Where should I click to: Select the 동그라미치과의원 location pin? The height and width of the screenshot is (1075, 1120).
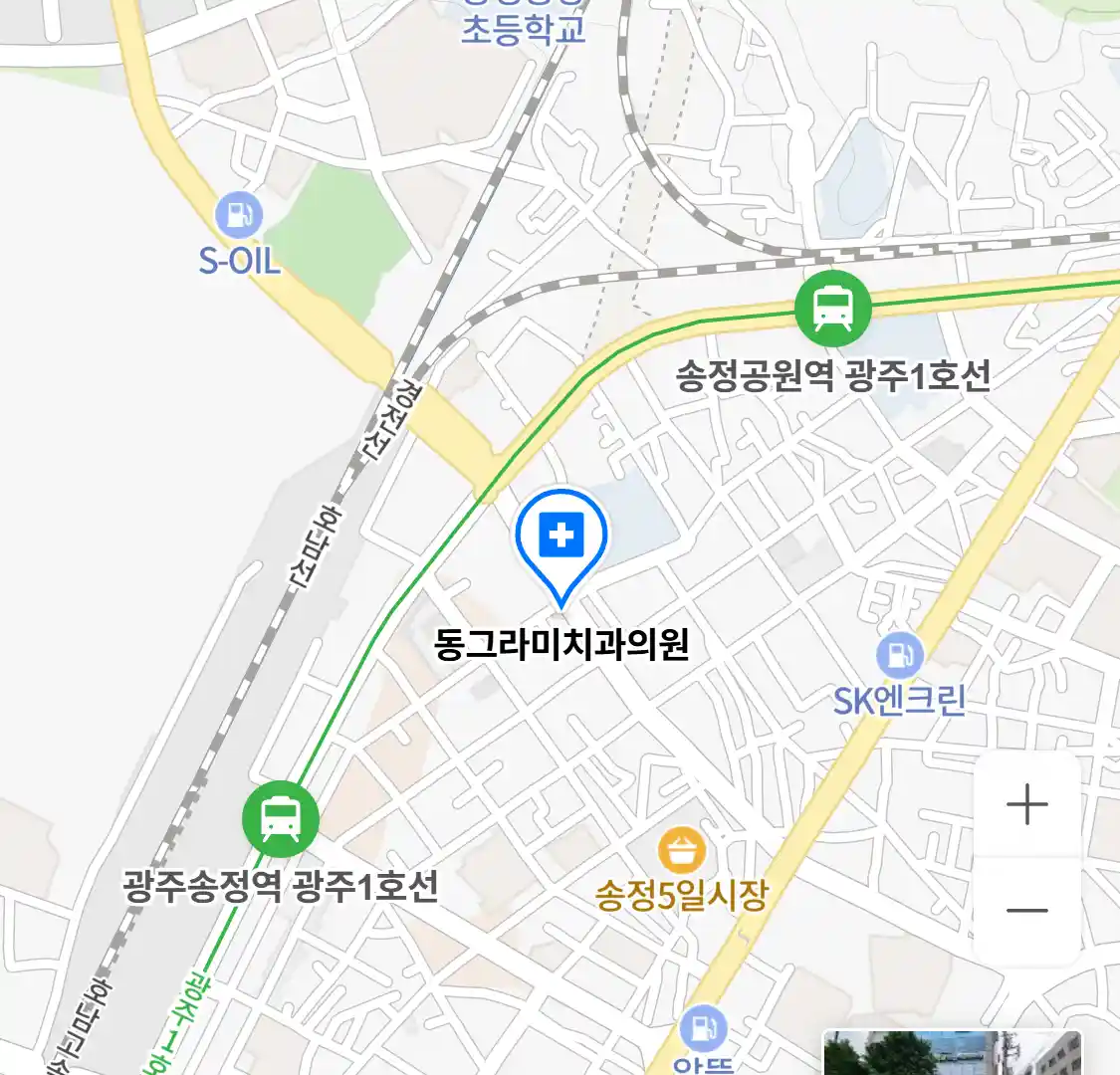[x=561, y=538]
